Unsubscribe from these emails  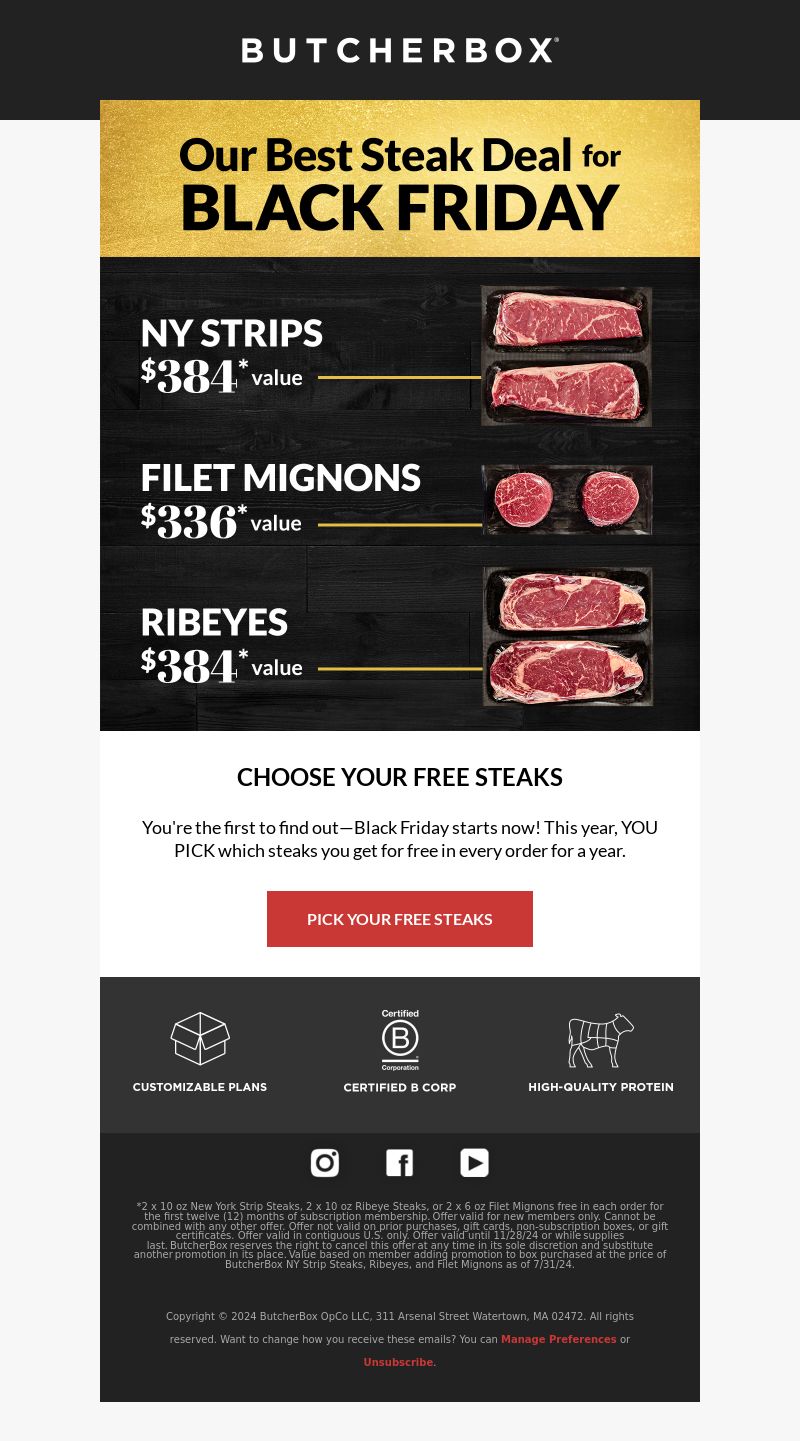(400, 1362)
